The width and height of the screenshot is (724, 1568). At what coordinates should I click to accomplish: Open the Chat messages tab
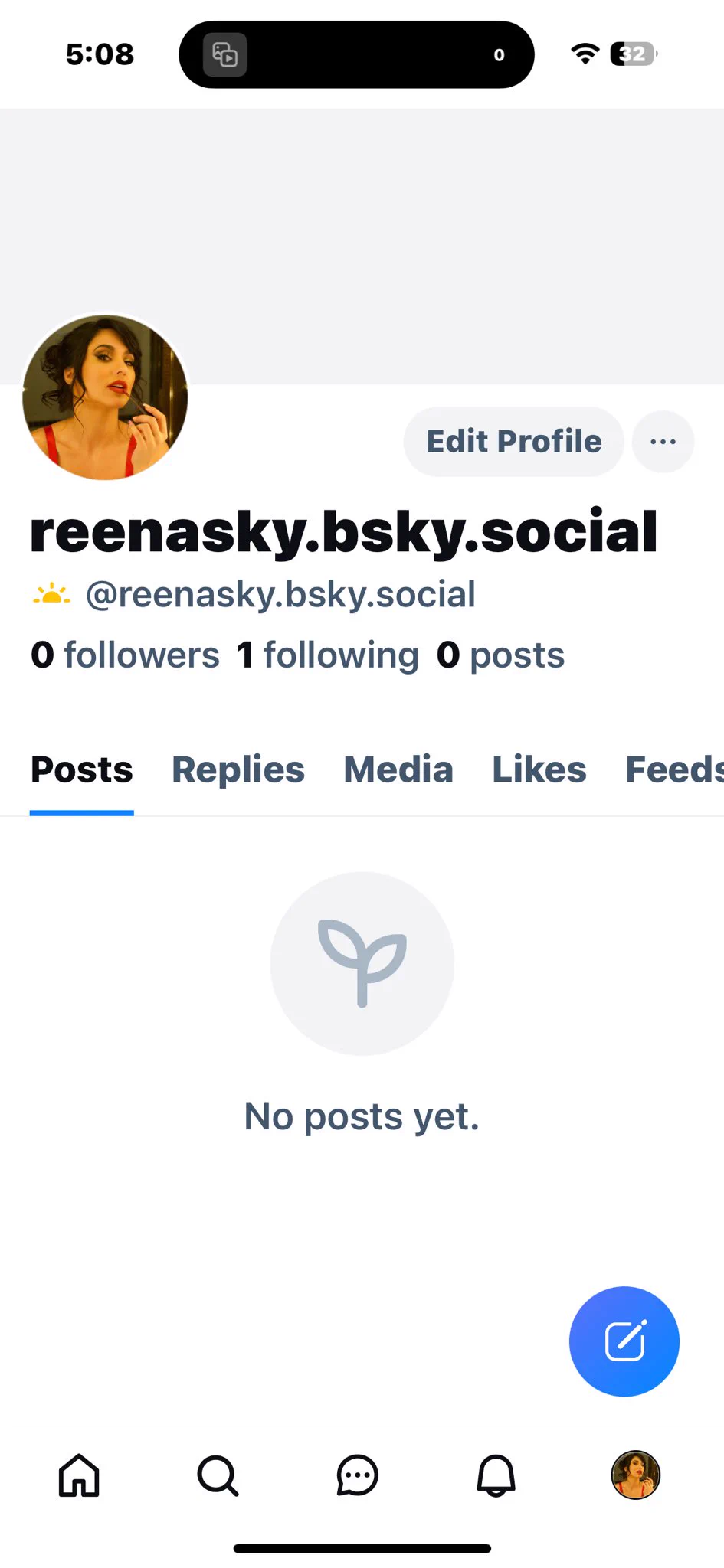tap(358, 1475)
